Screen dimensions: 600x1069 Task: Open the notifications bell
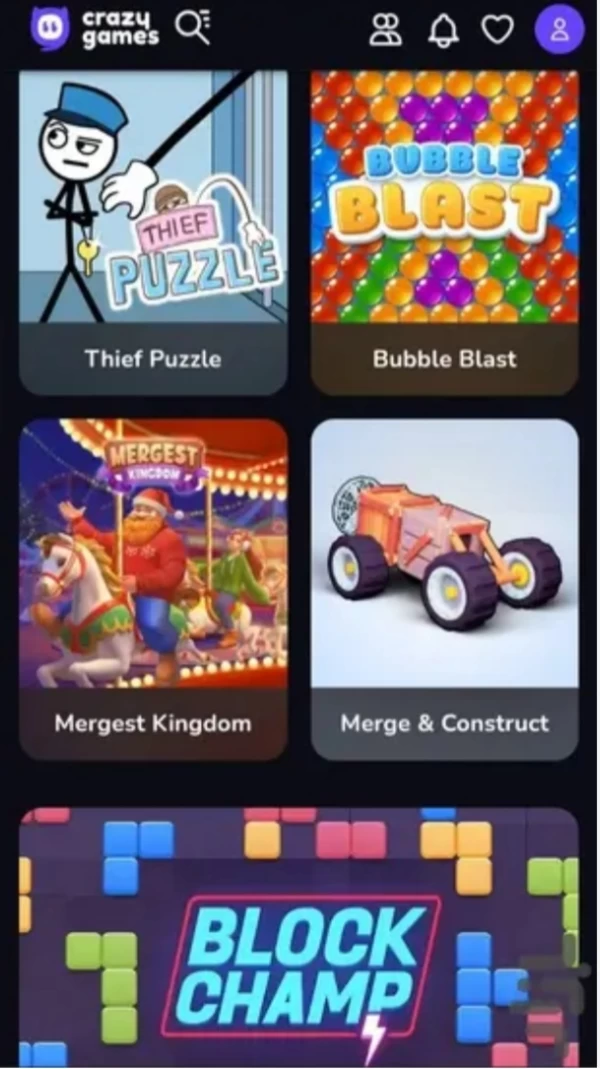441,30
